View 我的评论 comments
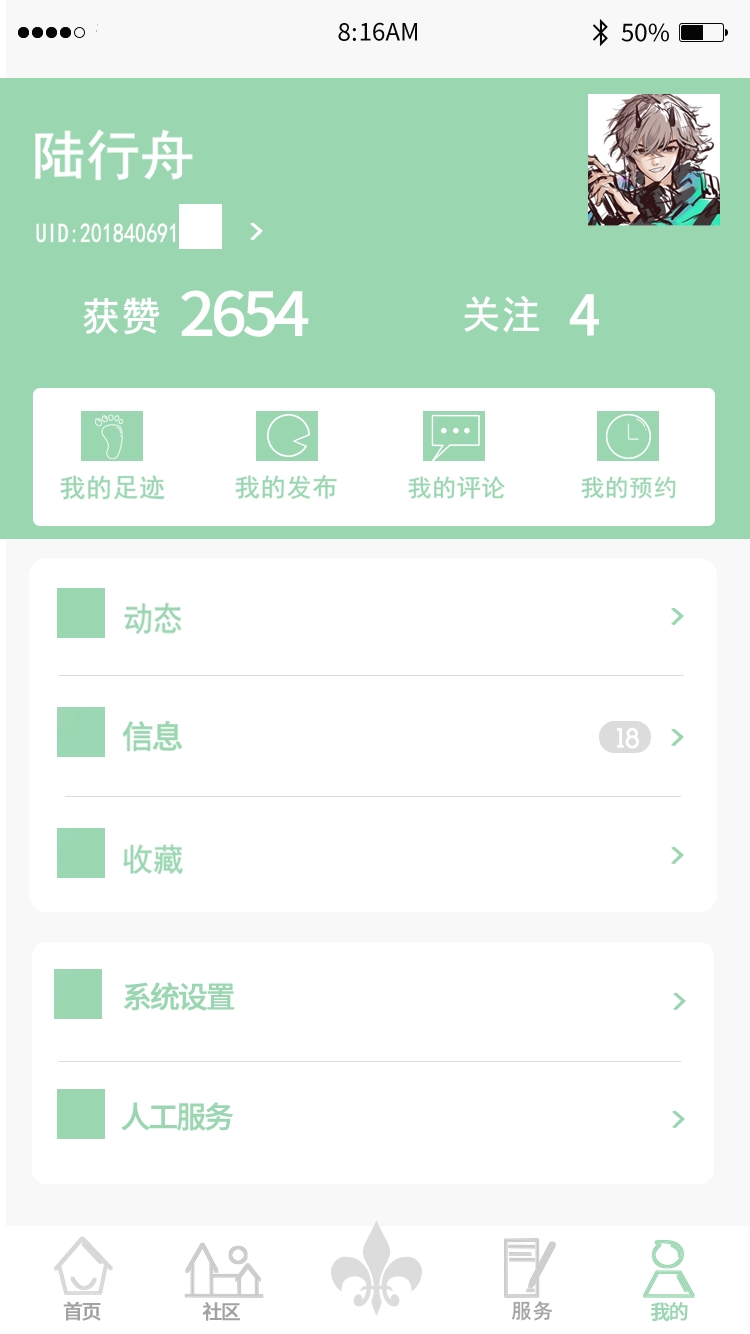 (456, 456)
